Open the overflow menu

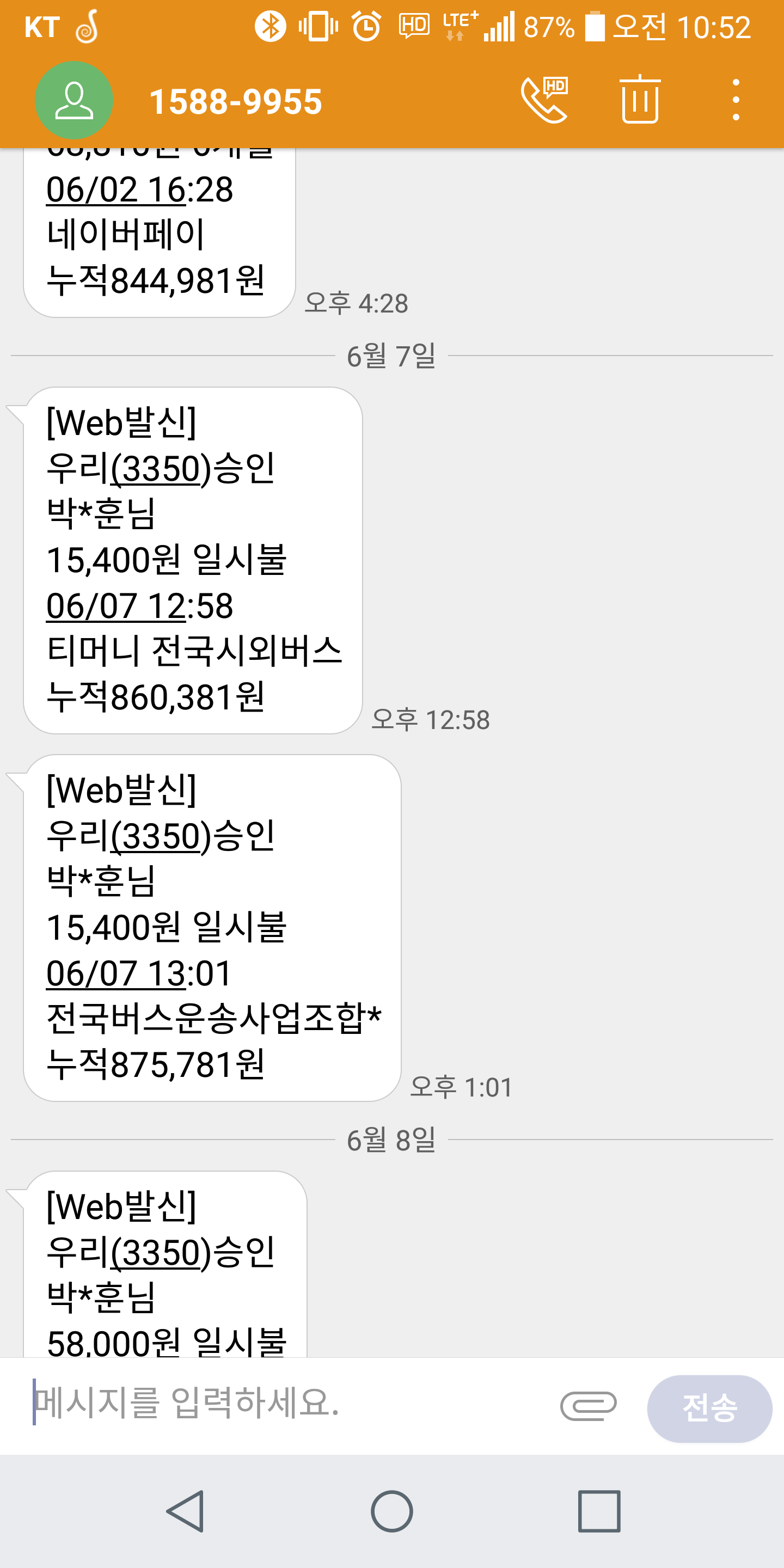[736, 100]
